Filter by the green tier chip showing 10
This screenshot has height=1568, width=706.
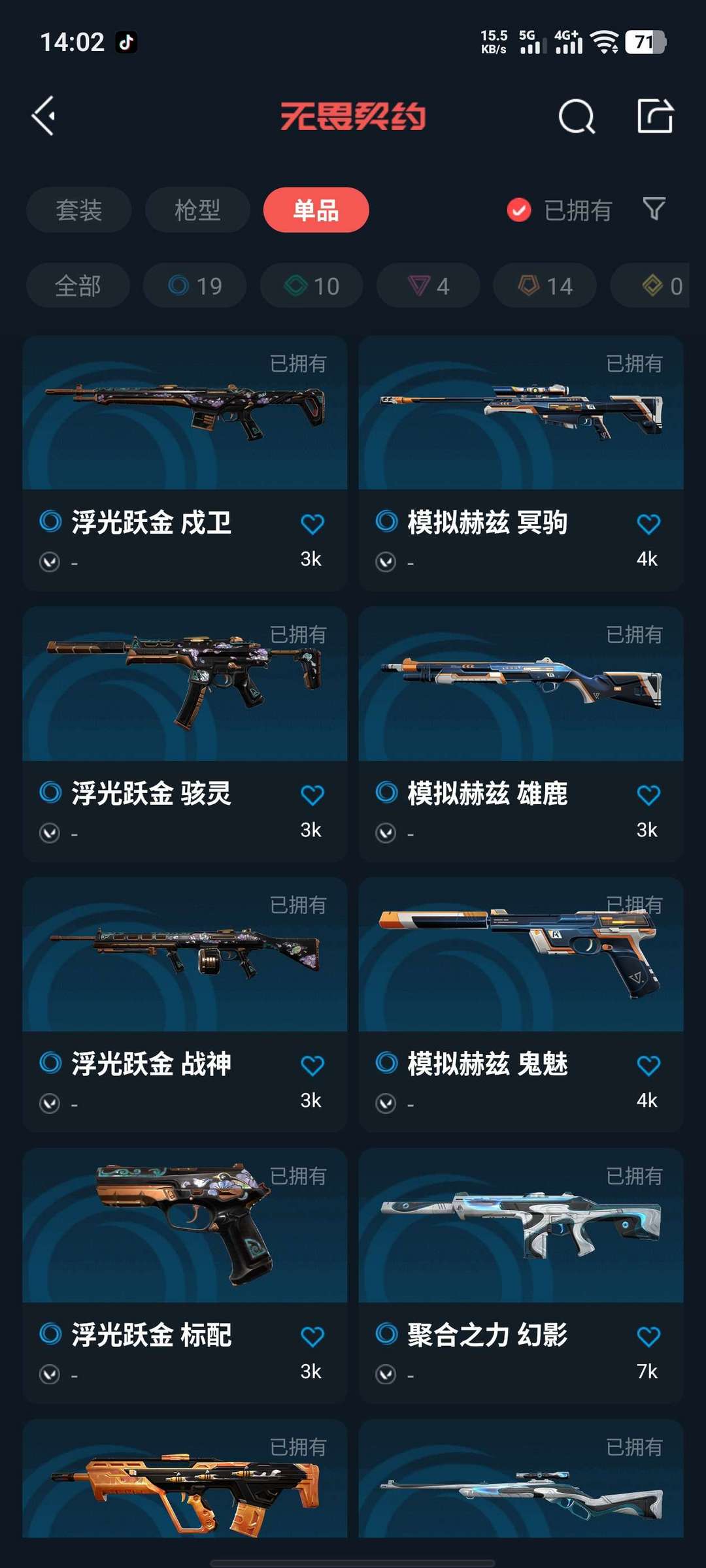coord(311,286)
